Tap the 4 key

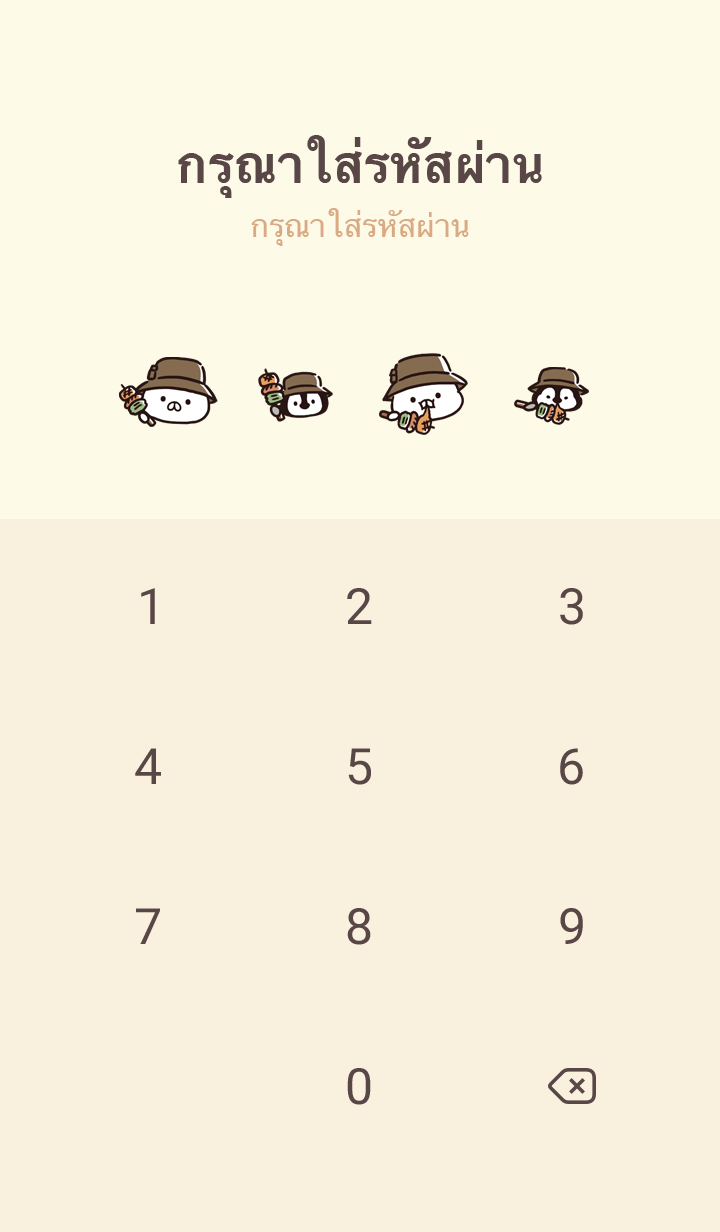click(x=148, y=767)
